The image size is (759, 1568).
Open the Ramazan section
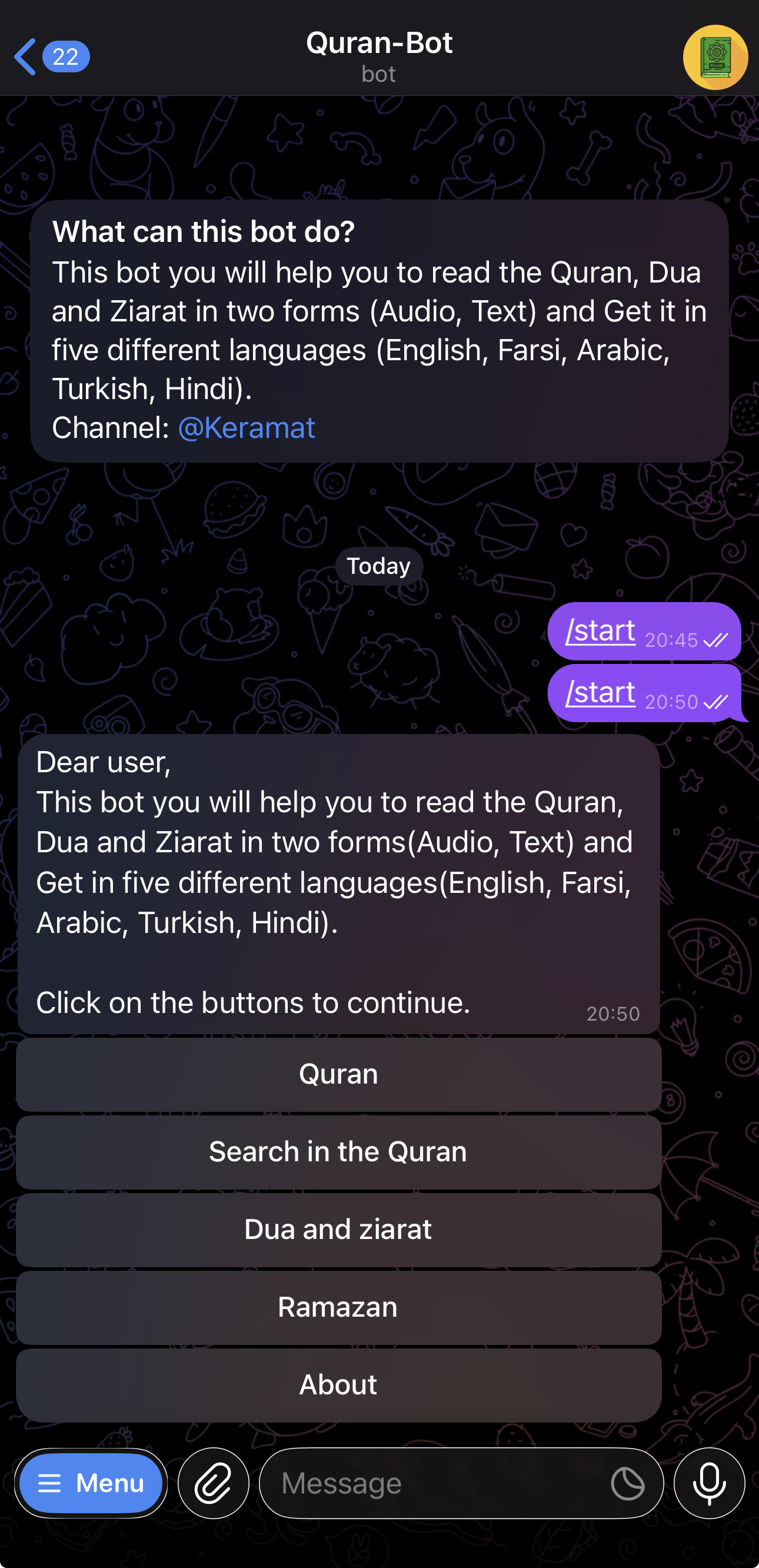click(x=339, y=1307)
